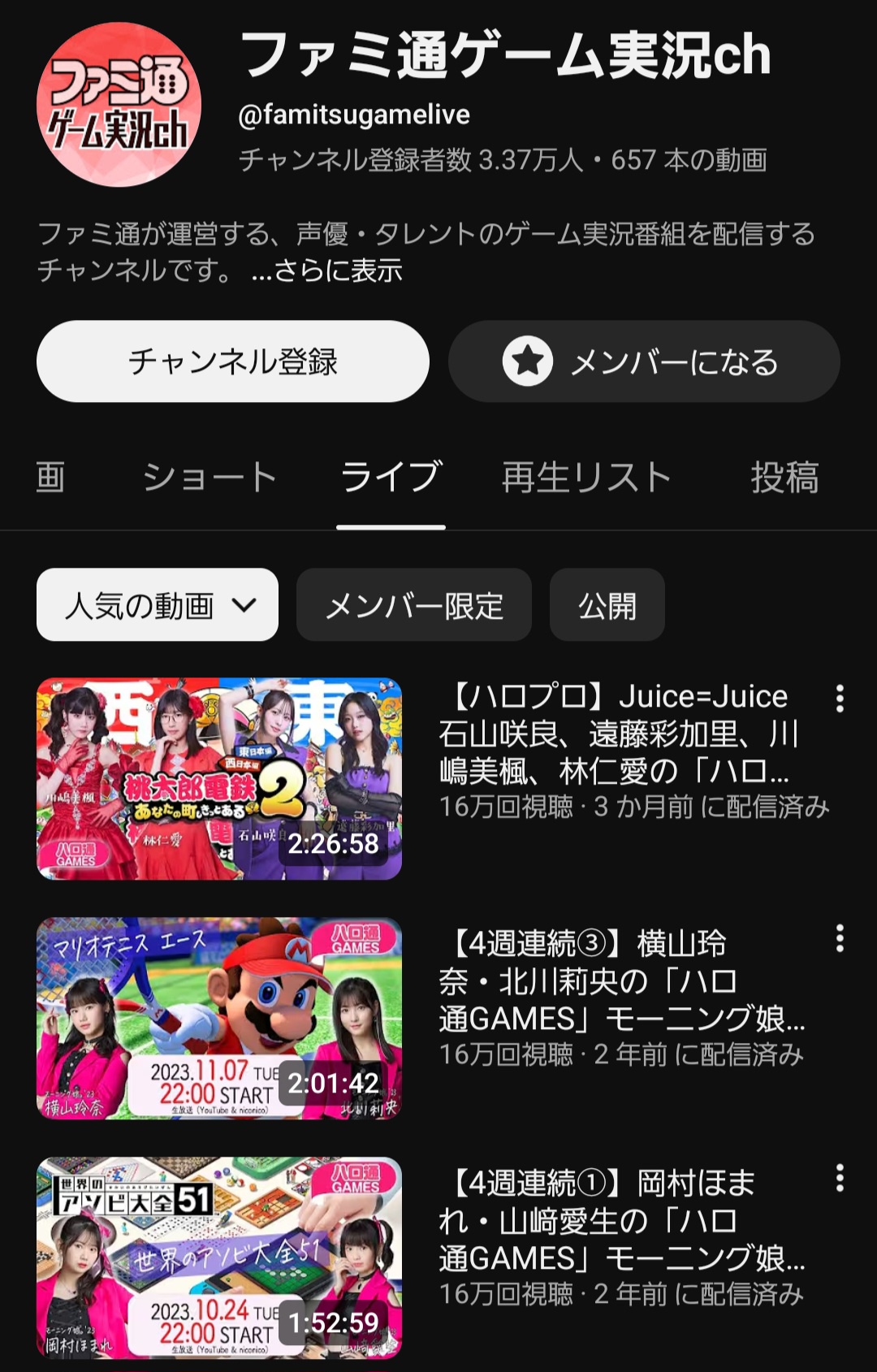Play the Juice=Juice 桃太郎電鉄 video
This screenshot has height=1372, width=877.
click(219, 778)
